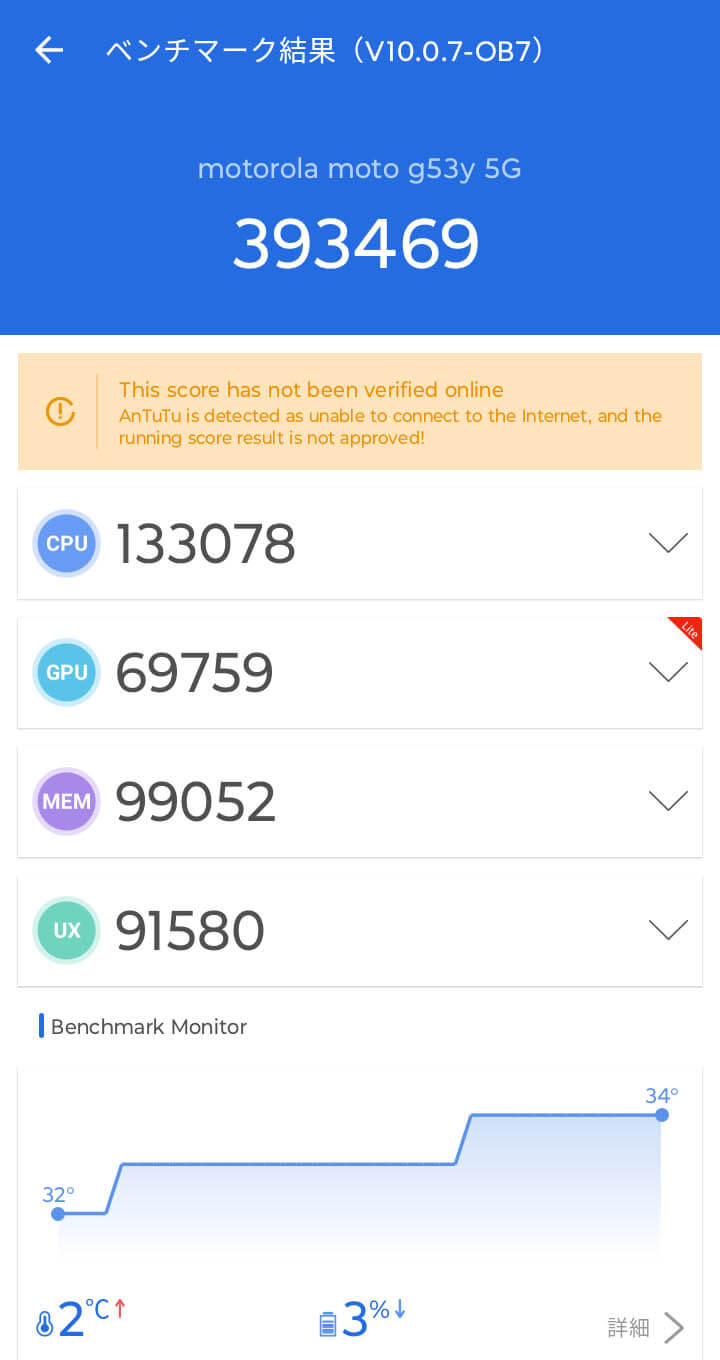Open 詳細 benchmark monitor details

646,1327
